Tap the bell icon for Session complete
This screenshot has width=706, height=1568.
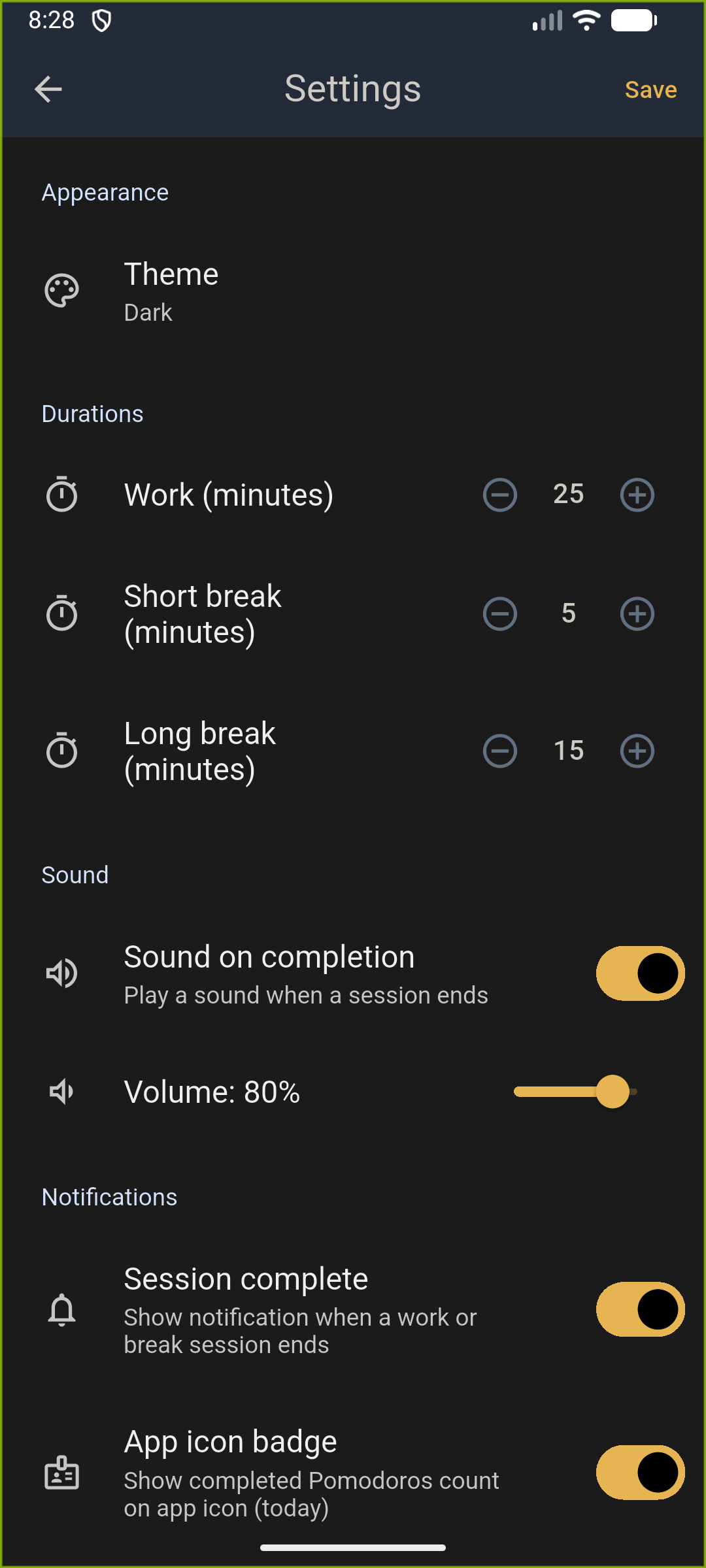coord(61,1309)
